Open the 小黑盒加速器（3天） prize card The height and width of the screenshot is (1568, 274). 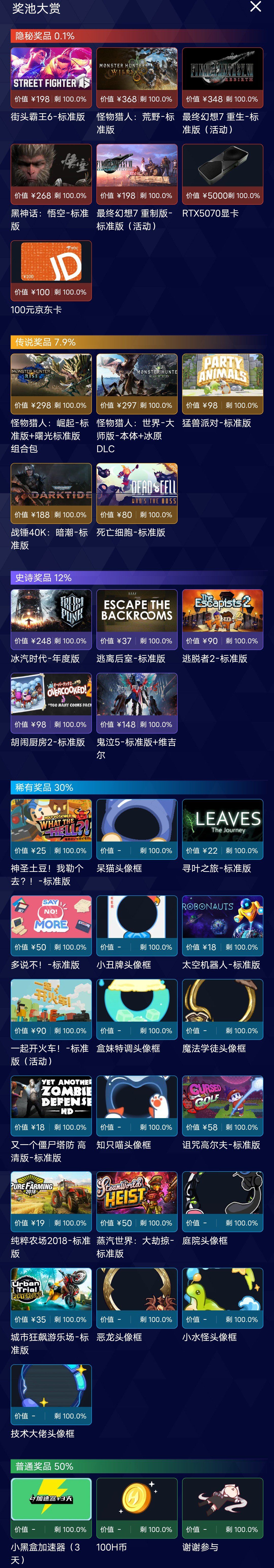(51, 1506)
